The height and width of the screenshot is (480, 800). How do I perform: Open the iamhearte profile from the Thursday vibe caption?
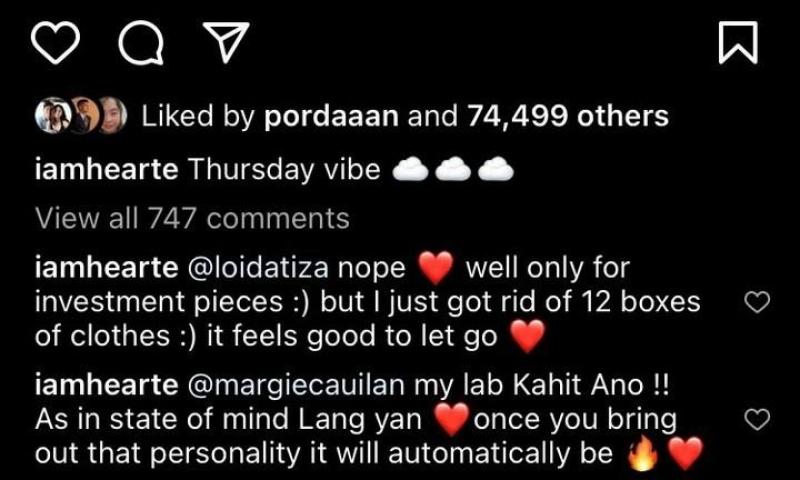pos(106,169)
